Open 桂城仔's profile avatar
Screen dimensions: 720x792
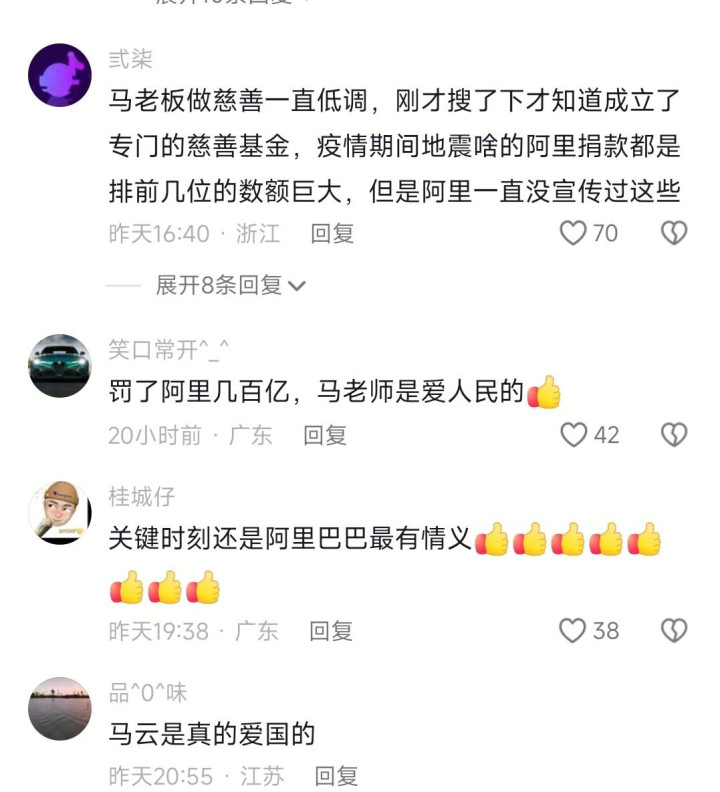click(x=60, y=513)
